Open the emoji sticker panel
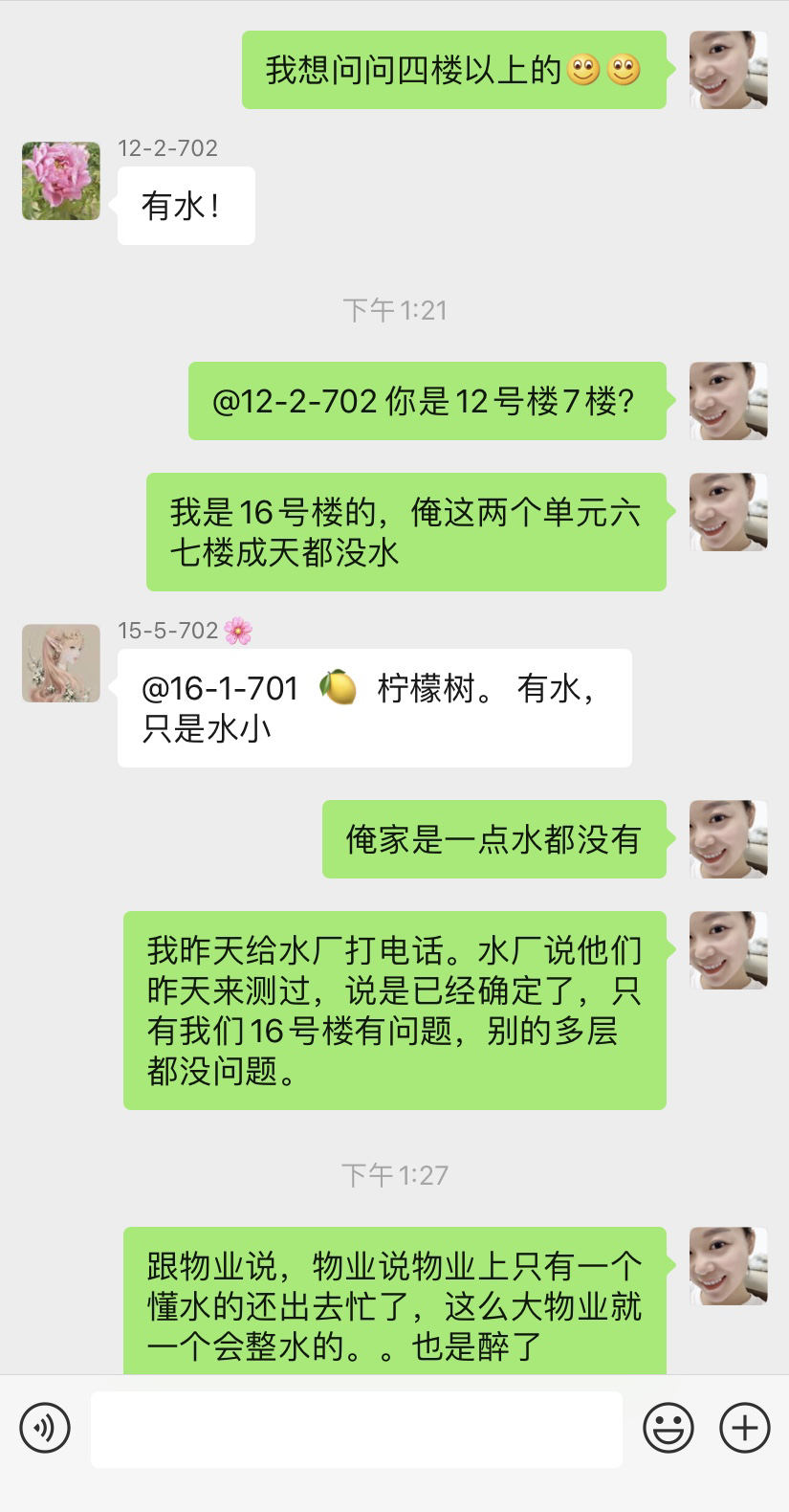This screenshot has width=789, height=1512. pos(668,1429)
